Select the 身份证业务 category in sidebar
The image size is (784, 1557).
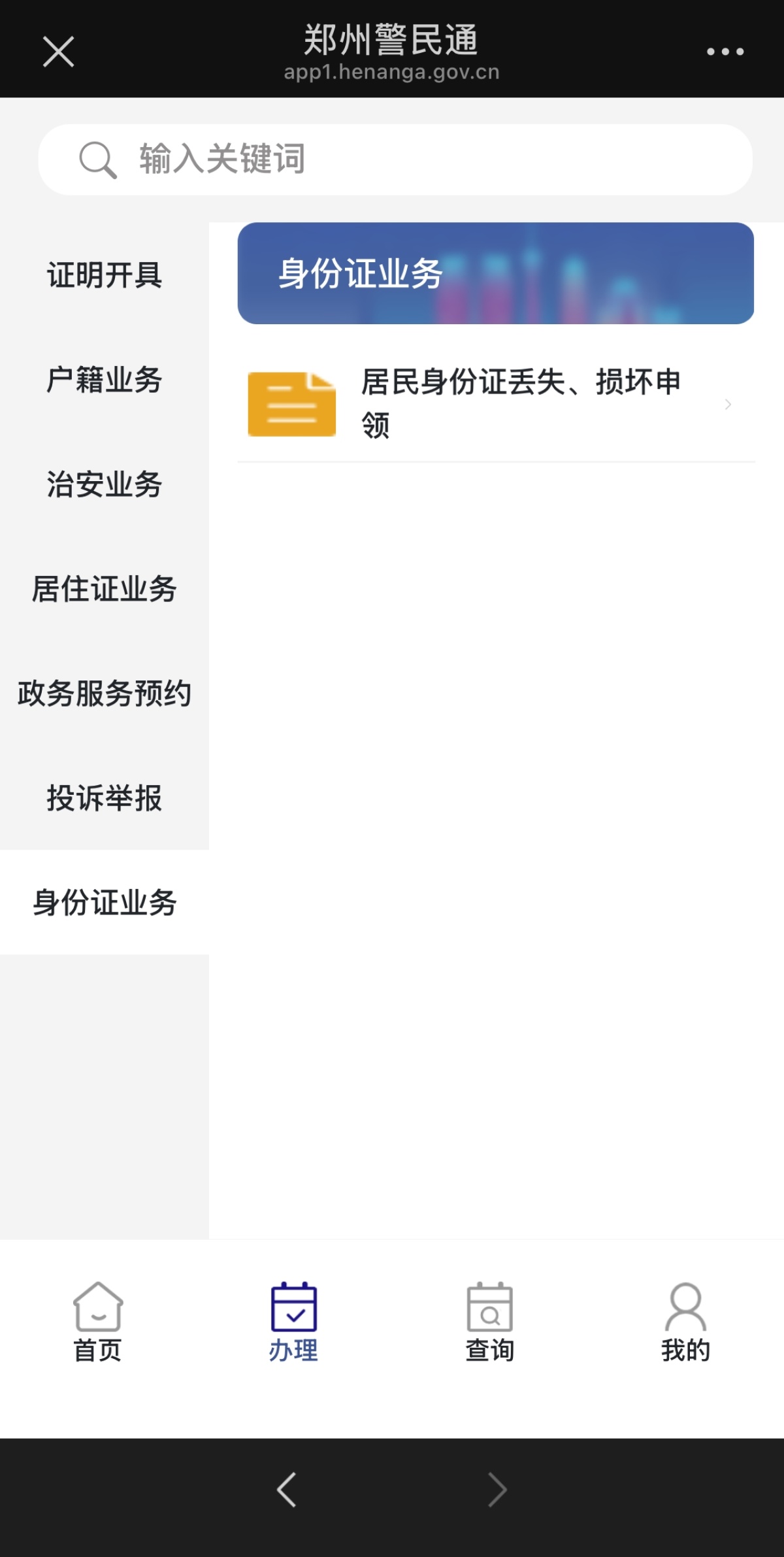[x=105, y=902]
